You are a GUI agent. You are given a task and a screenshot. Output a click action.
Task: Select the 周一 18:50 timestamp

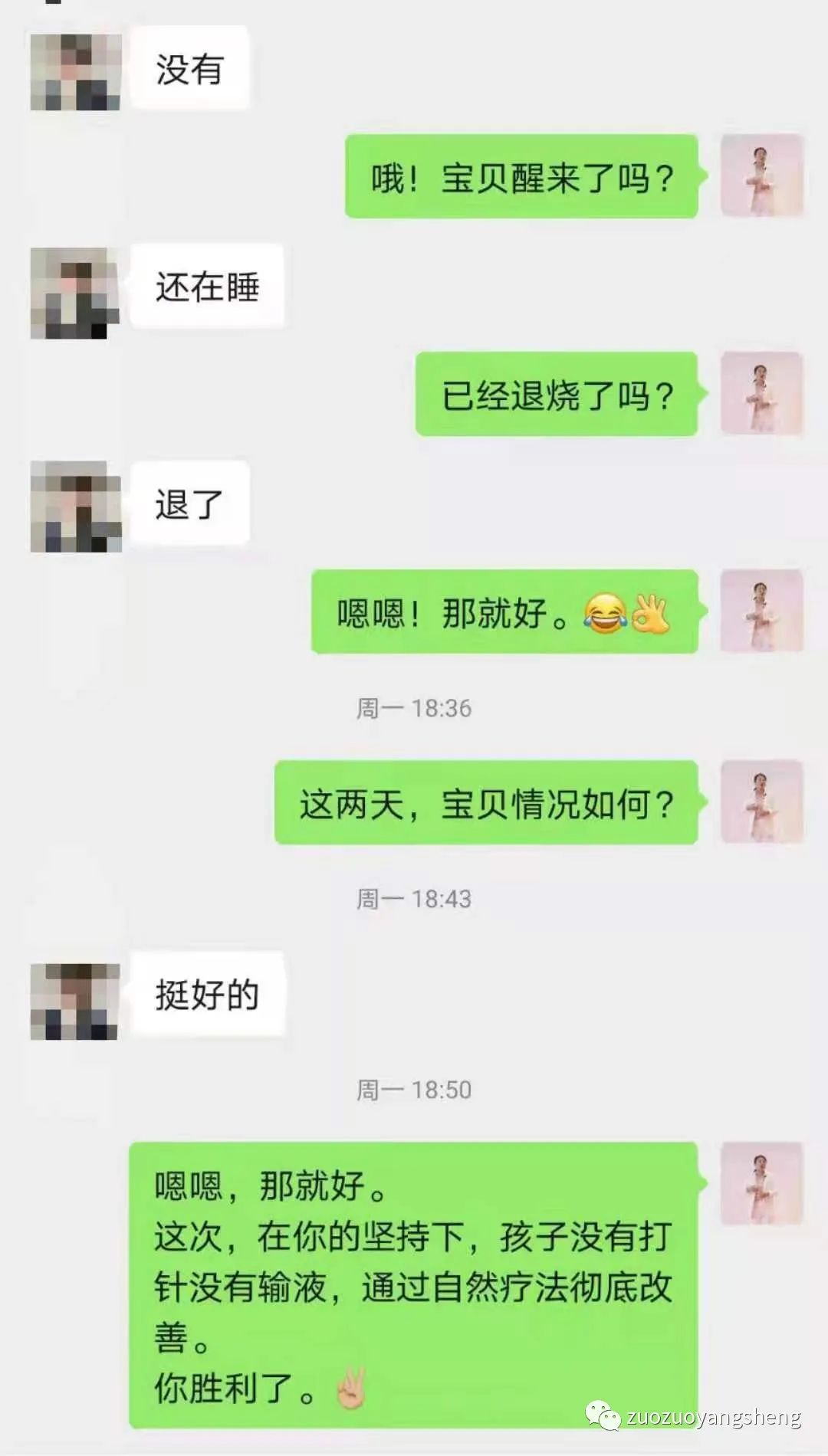point(414,1088)
